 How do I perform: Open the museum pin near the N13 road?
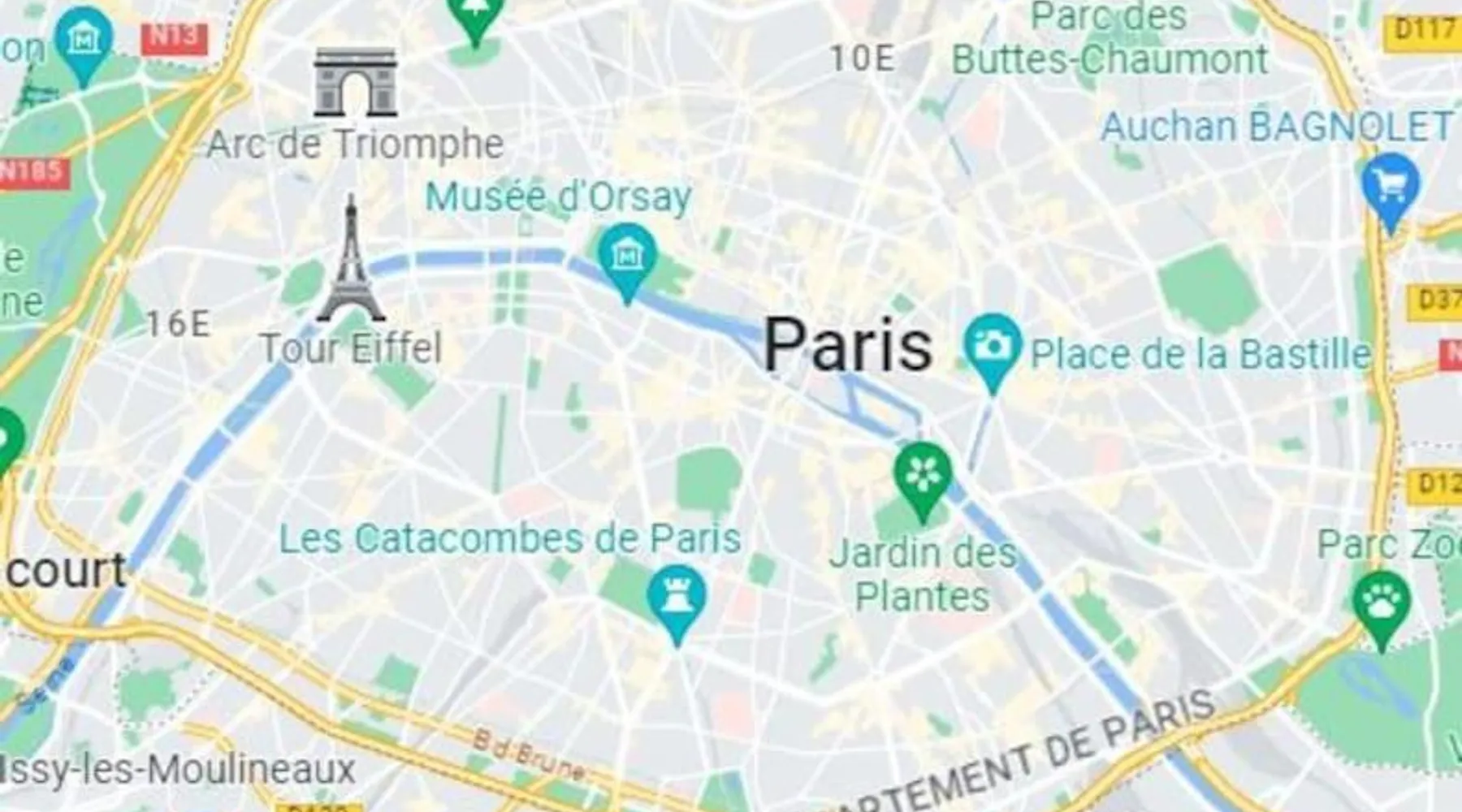pyautogui.click(x=84, y=39)
